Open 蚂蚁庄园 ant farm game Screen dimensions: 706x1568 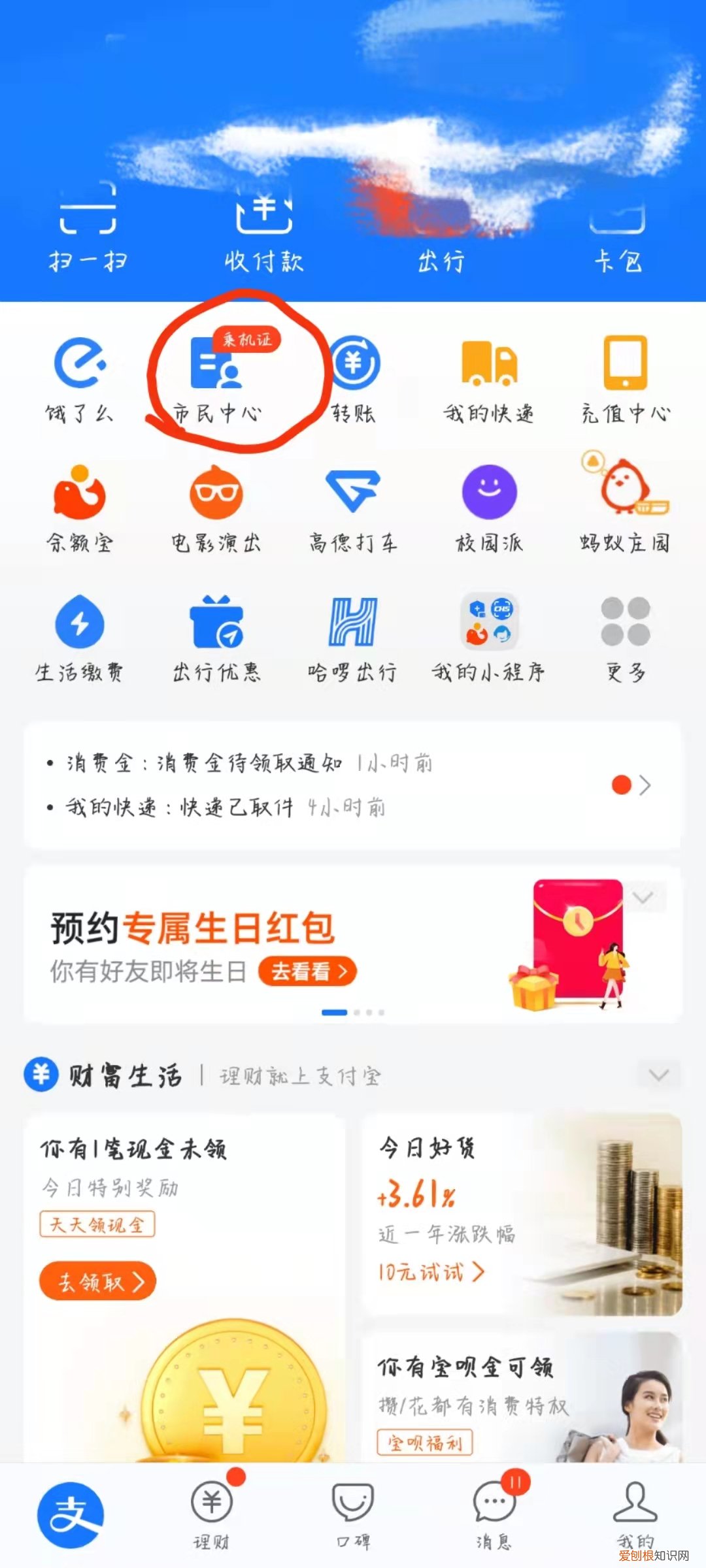pyautogui.click(x=624, y=503)
